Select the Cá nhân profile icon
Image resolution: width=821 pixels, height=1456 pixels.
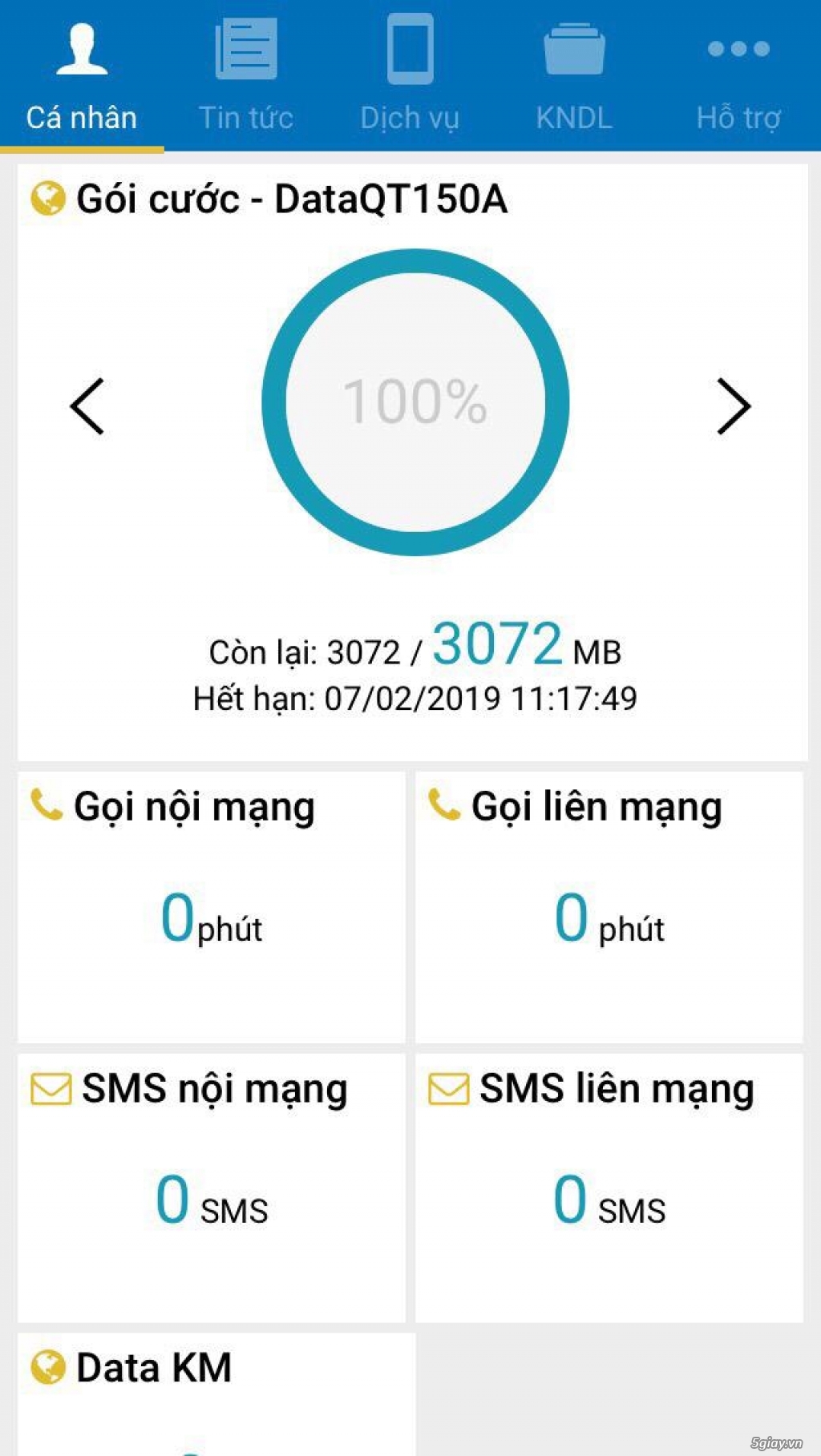click(83, 50)
